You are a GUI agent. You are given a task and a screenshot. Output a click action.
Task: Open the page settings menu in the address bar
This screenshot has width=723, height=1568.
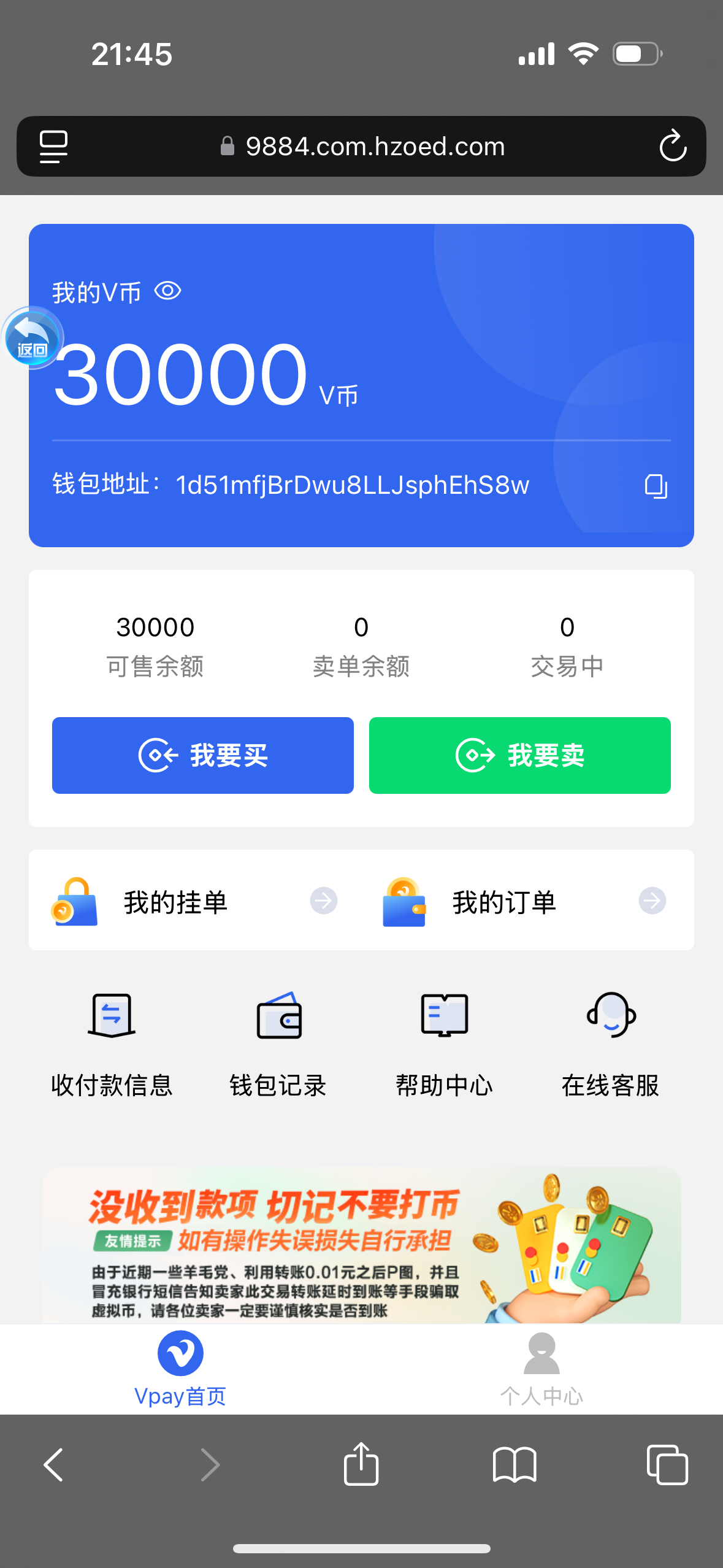coord(53,146)
